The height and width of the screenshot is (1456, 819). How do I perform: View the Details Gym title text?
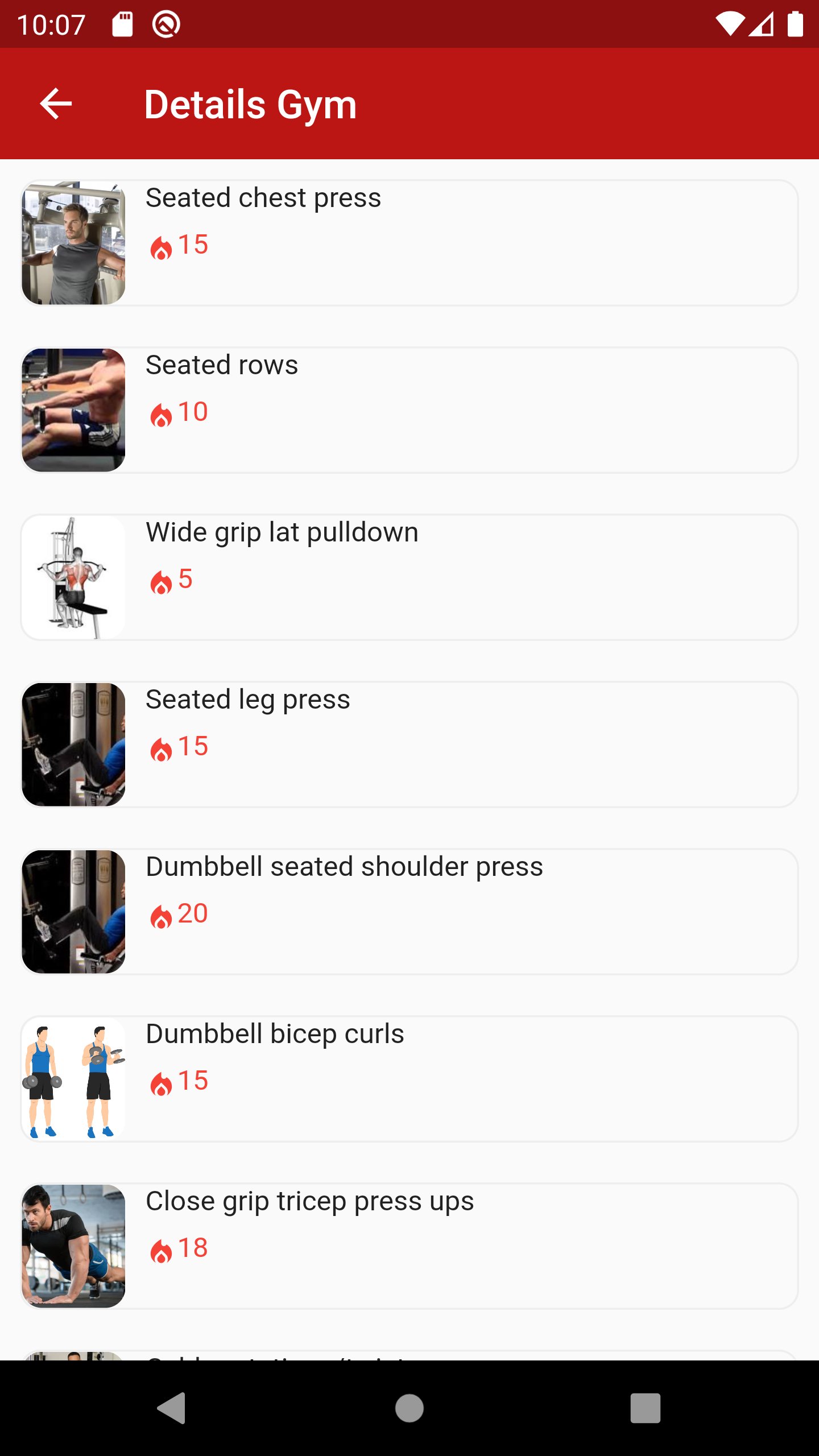[x=251, y=104]
